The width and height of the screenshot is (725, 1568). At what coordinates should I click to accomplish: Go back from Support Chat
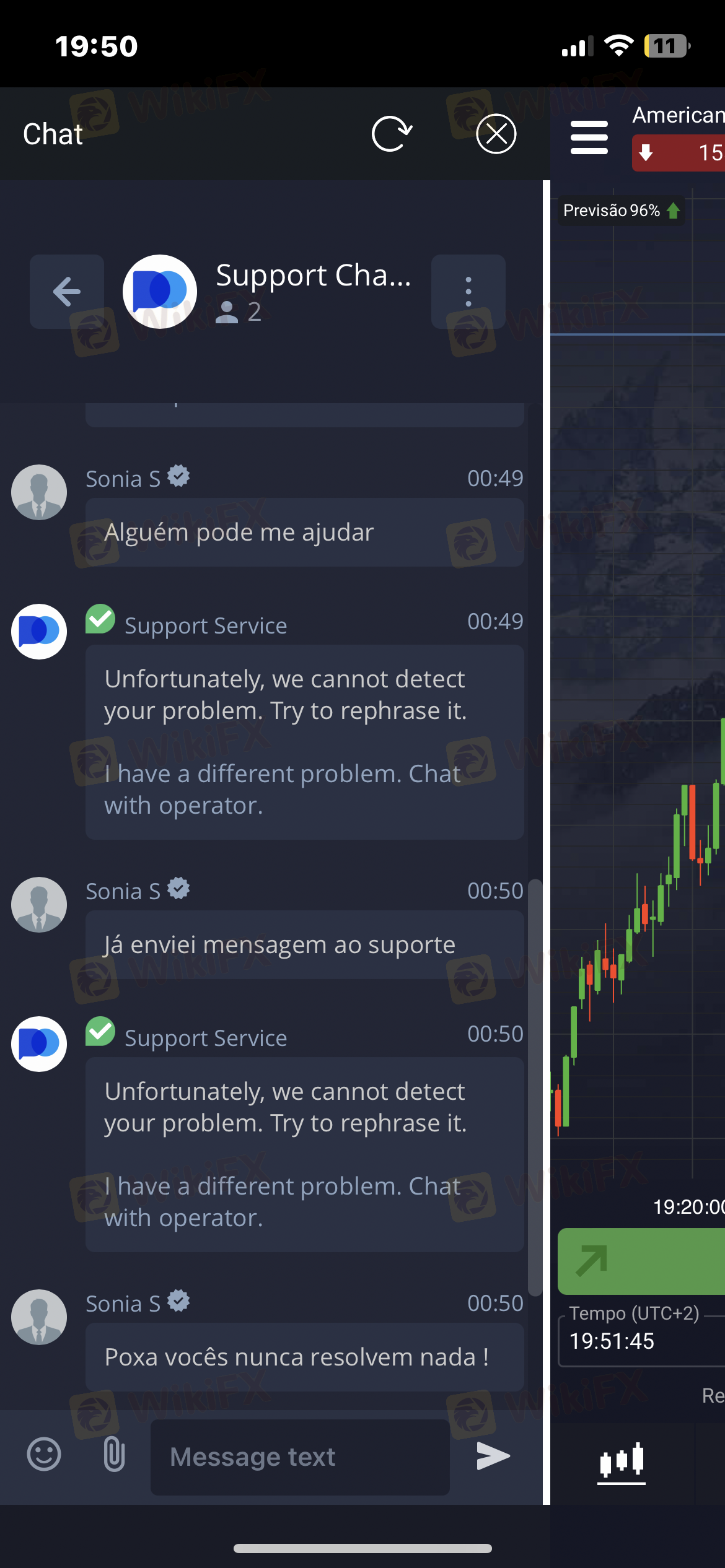[x=67, y=292]
